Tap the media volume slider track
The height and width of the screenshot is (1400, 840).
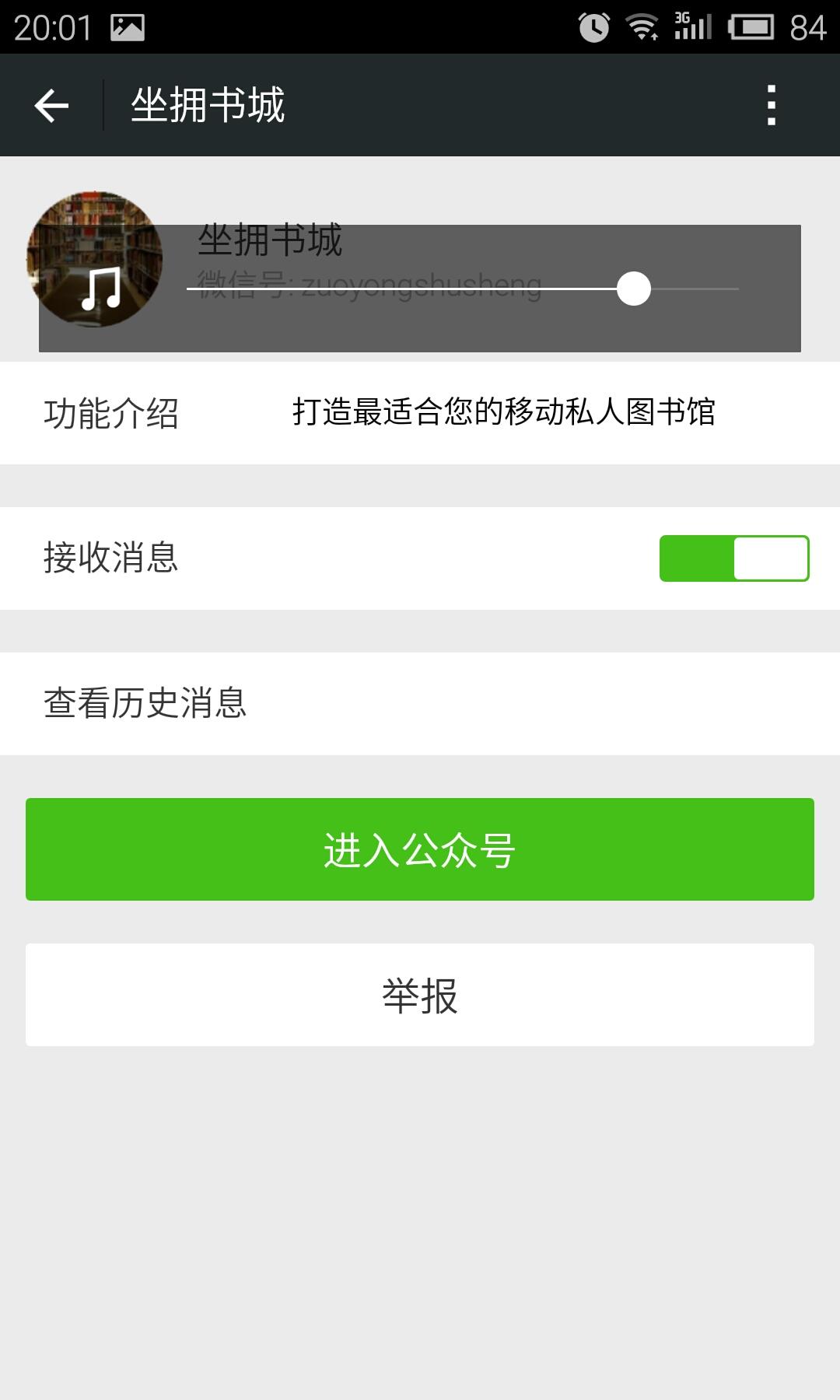tap(462, 289)
